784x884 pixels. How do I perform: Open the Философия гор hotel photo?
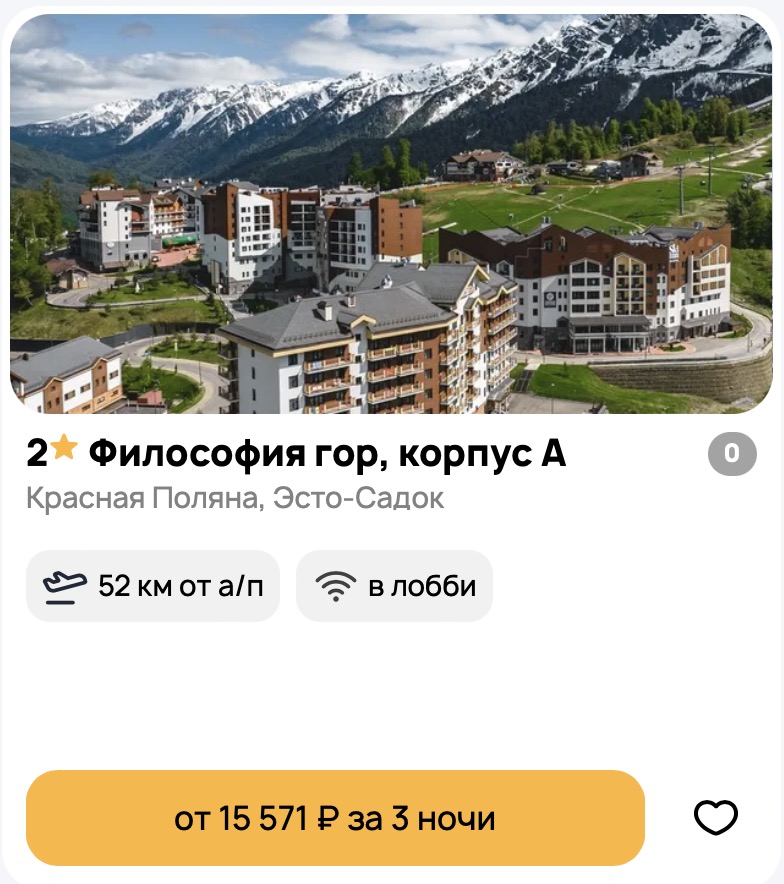pyautogui.click(x=391, y=214)
